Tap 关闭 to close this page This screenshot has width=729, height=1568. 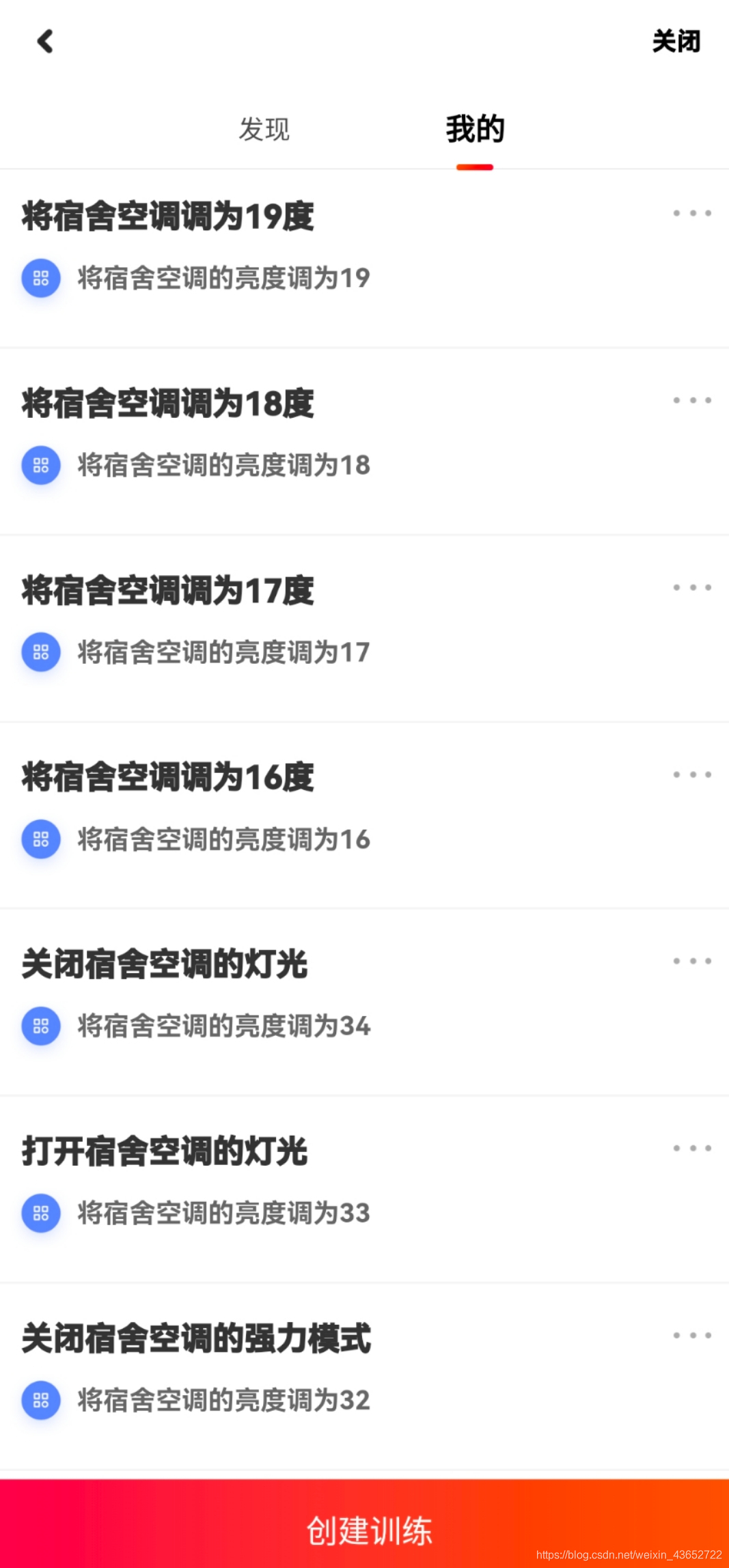point(676,41)
